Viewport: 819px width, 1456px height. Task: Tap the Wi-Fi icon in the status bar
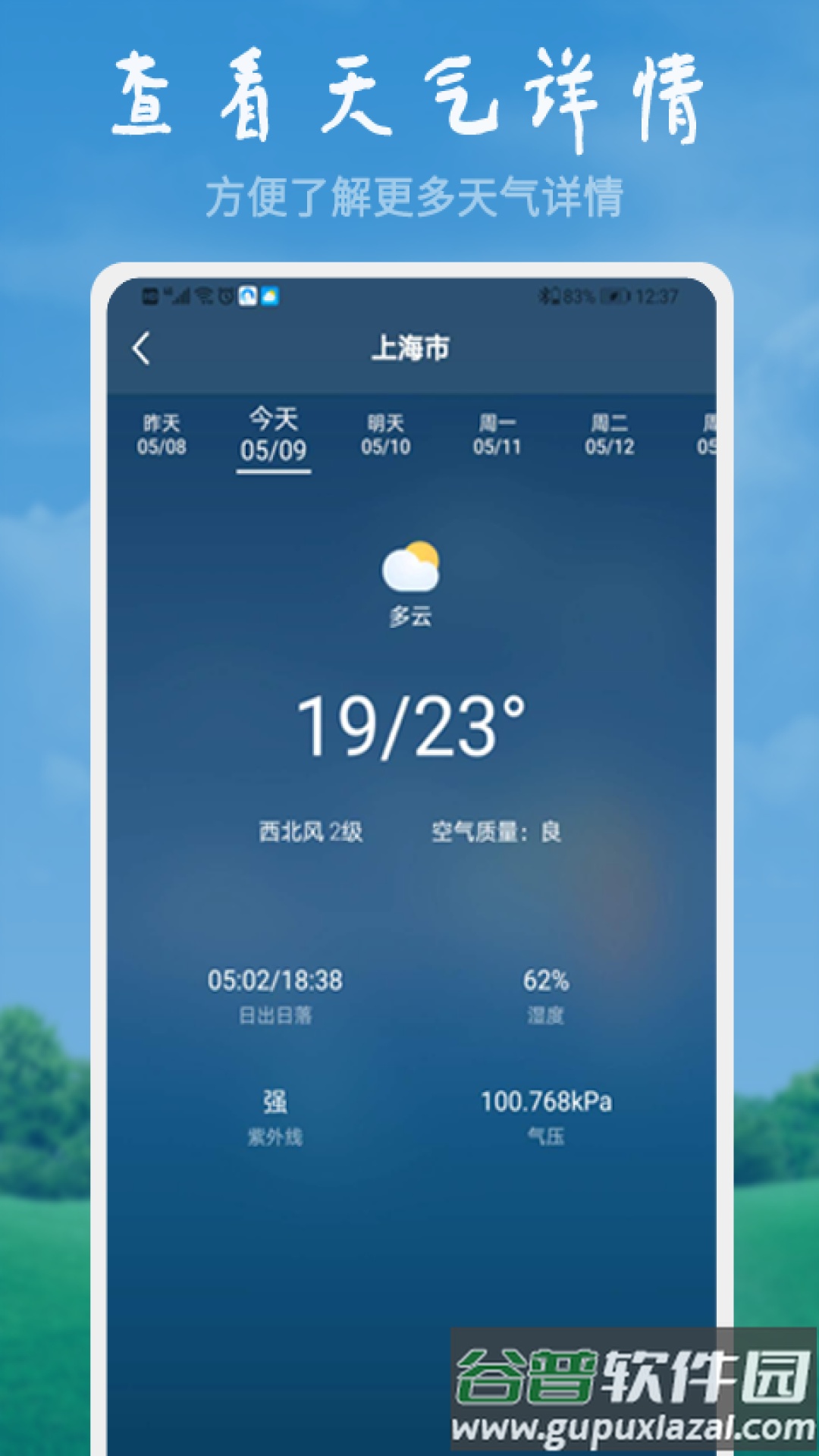[x=203, y=297]
